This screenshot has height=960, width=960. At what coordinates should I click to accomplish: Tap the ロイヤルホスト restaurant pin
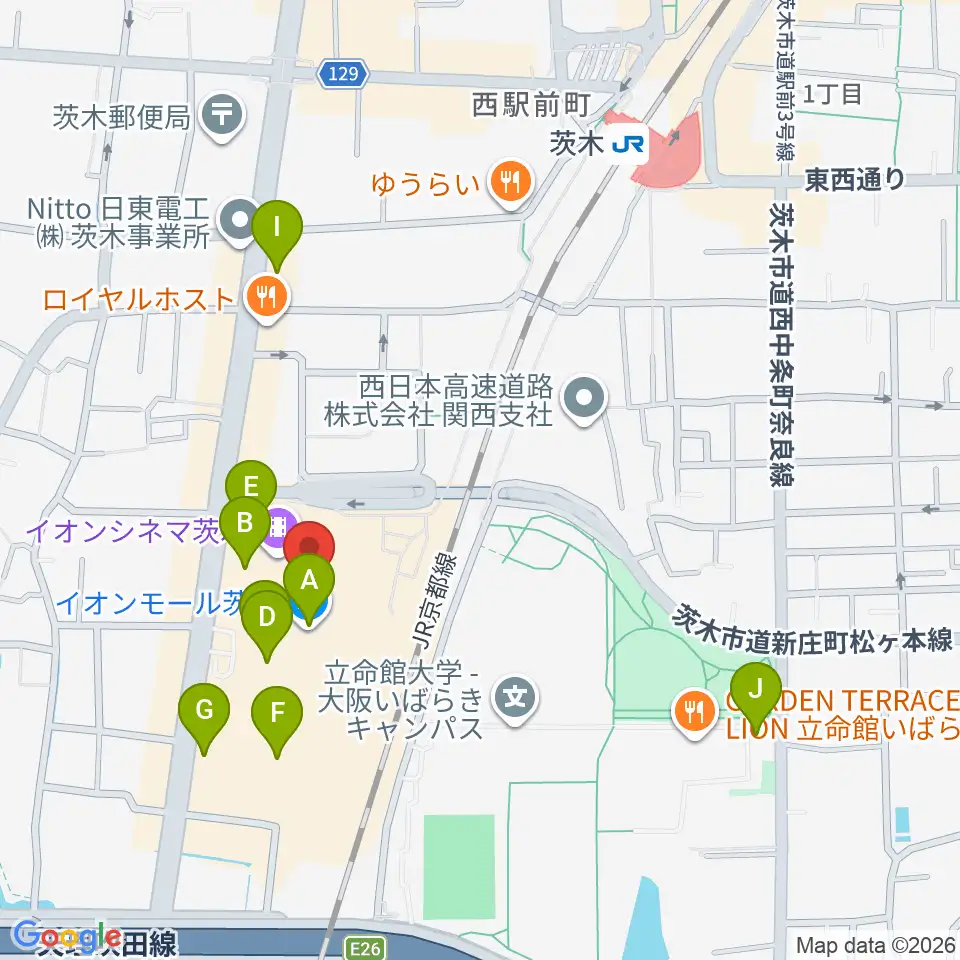267,299
